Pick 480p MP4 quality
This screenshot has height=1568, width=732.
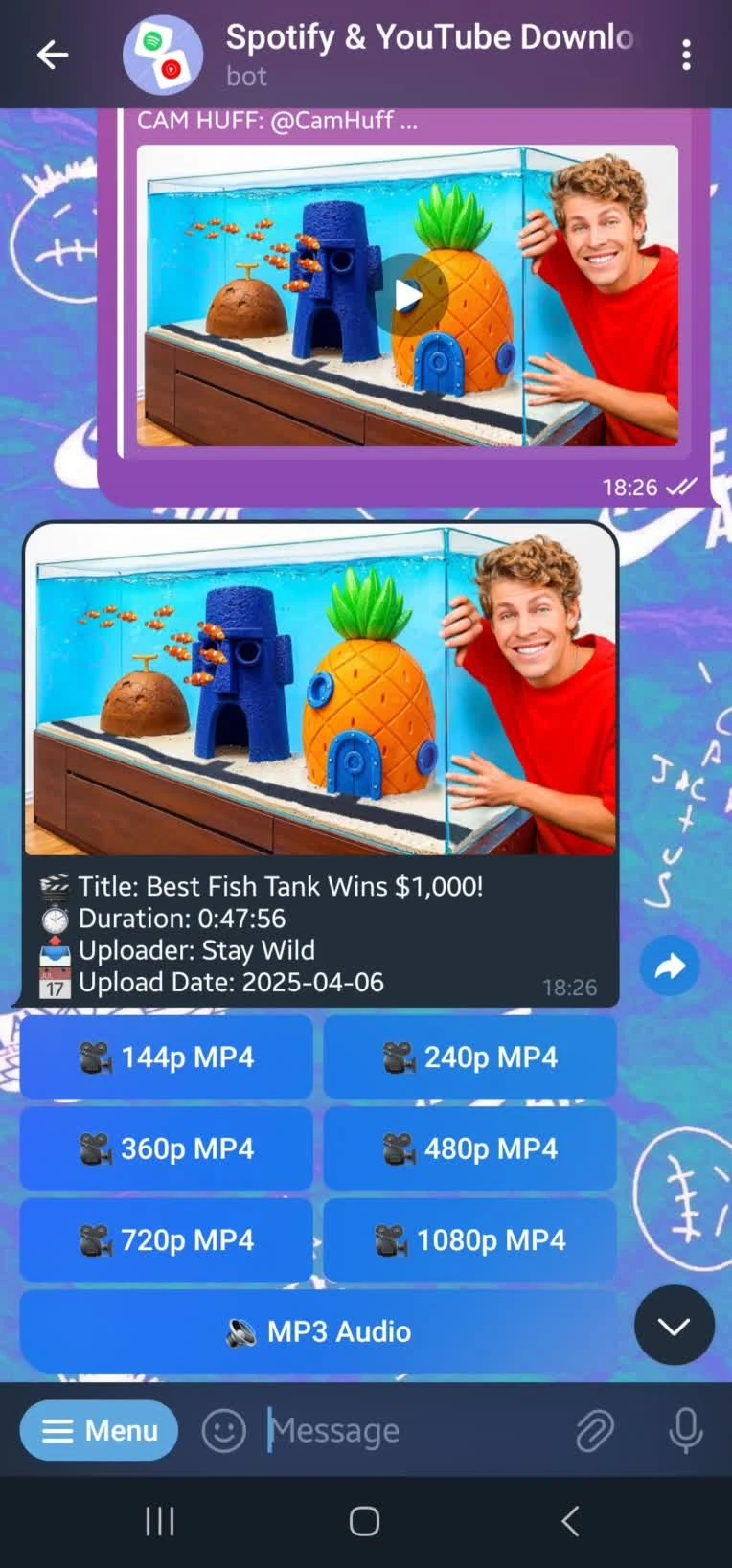tap(469, 1148)
